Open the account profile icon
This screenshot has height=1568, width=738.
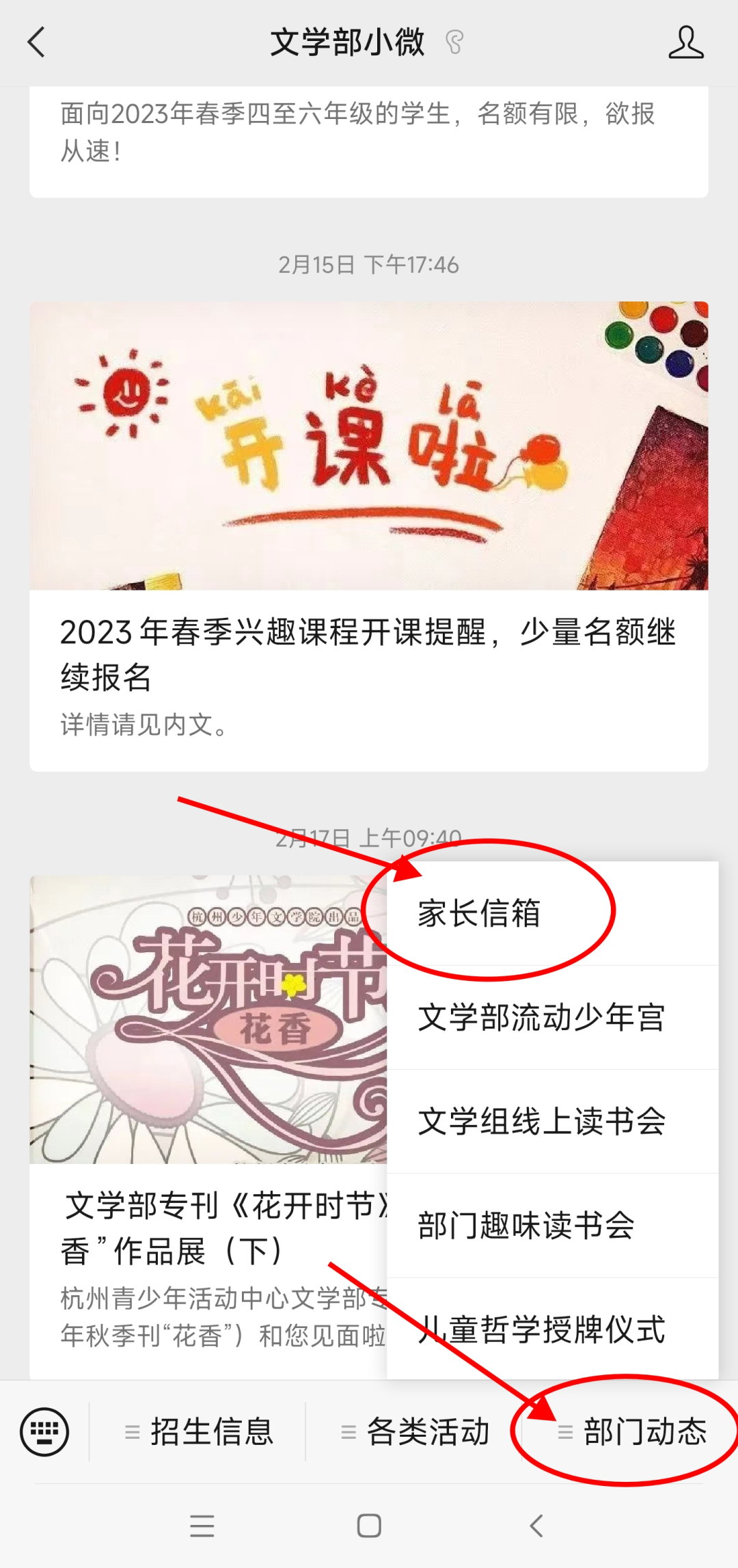point(685,42)
